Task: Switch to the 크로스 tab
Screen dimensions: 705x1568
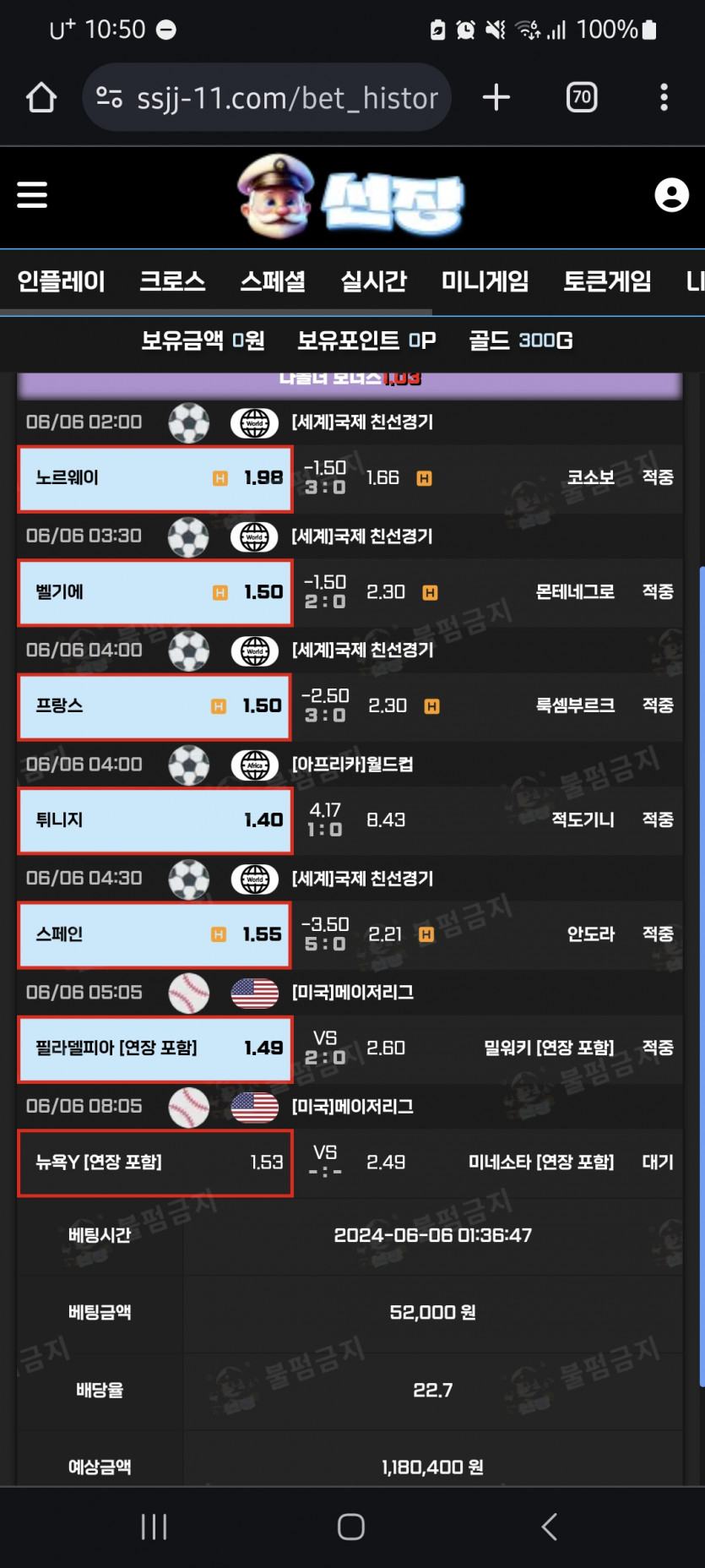Action: 172,281
